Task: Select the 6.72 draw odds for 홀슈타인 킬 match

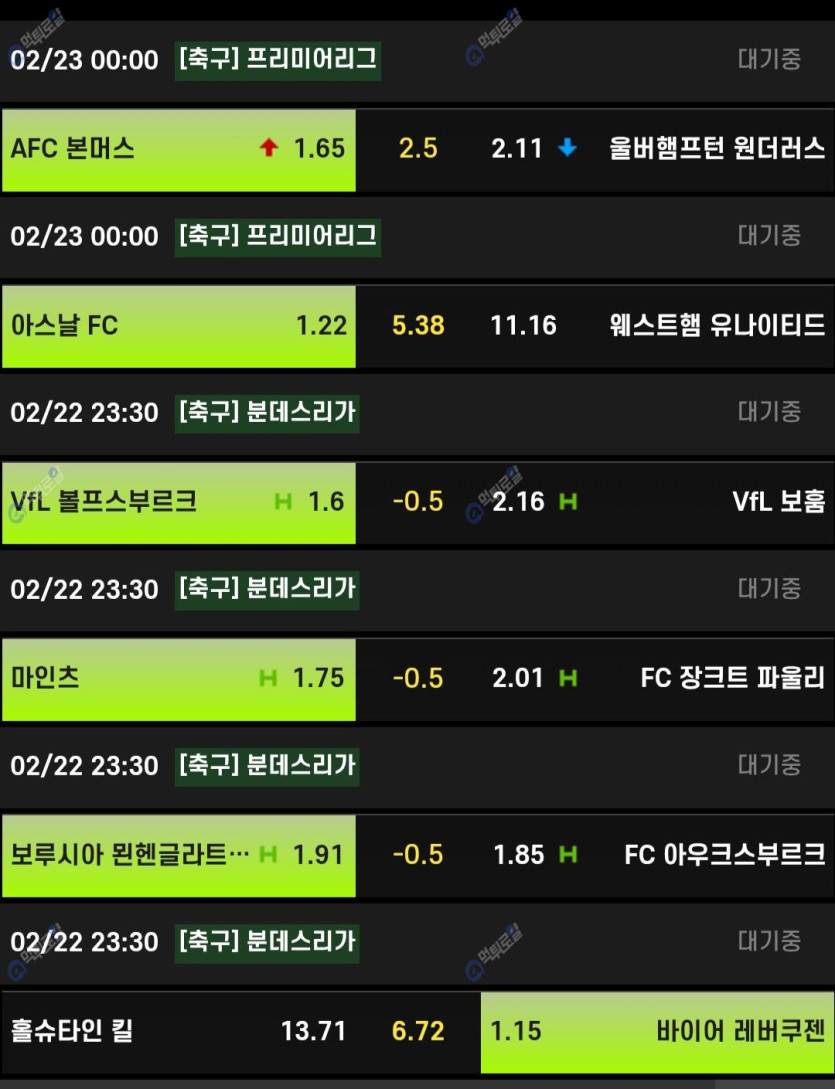Action: [x=418, y=1031]
